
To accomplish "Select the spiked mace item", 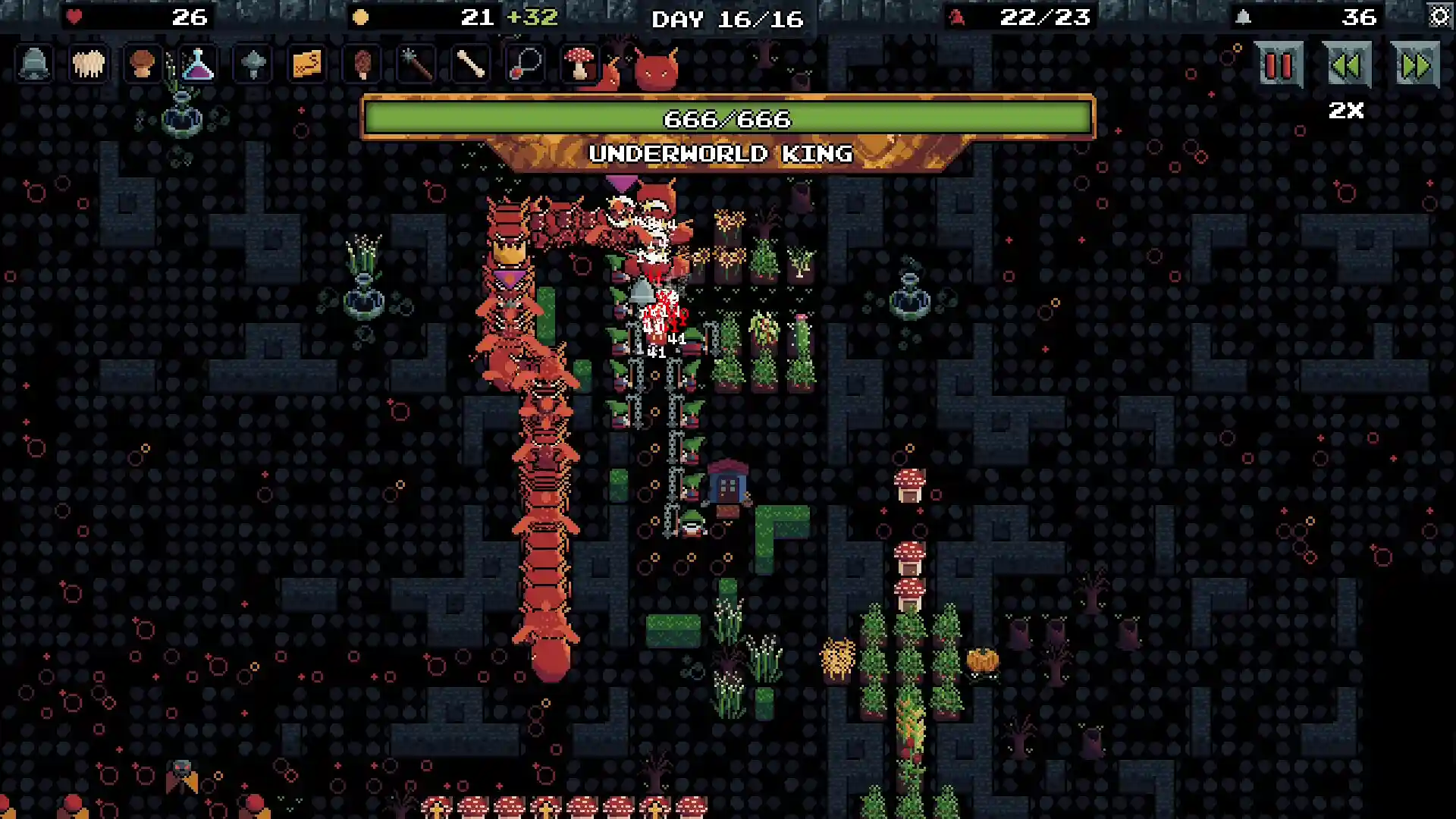I will [x=416, y=64].
